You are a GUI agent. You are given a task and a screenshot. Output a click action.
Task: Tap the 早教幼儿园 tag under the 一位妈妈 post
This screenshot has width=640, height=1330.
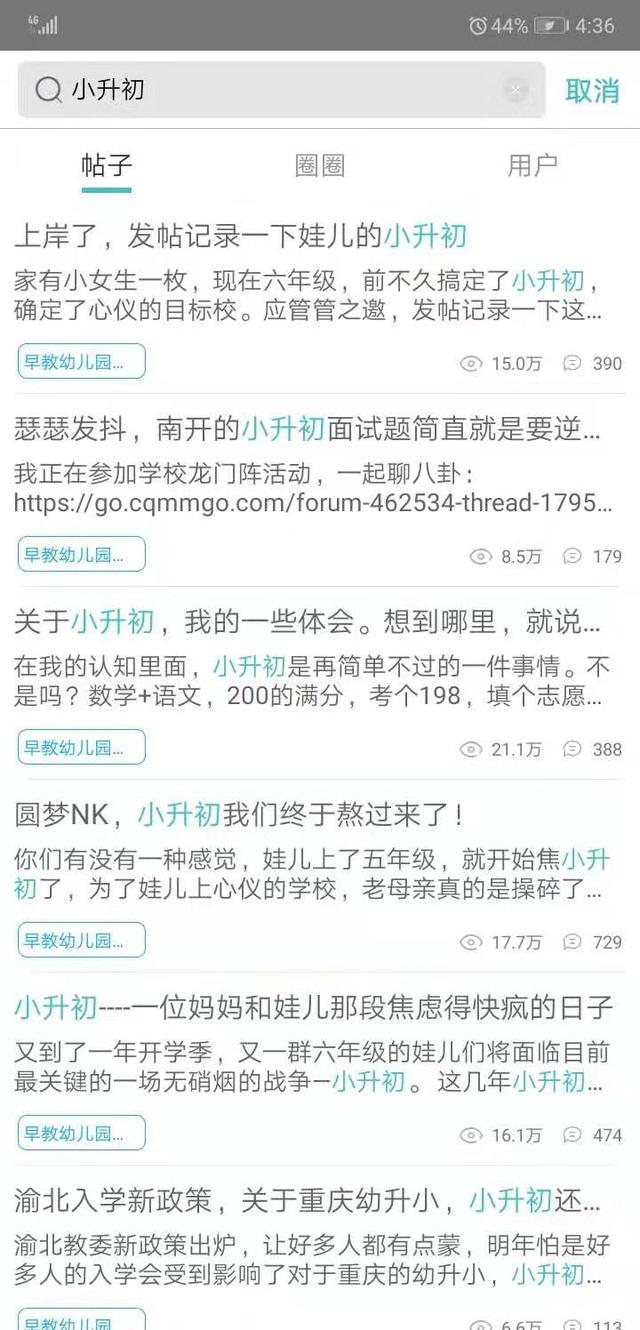[81, 1133]
